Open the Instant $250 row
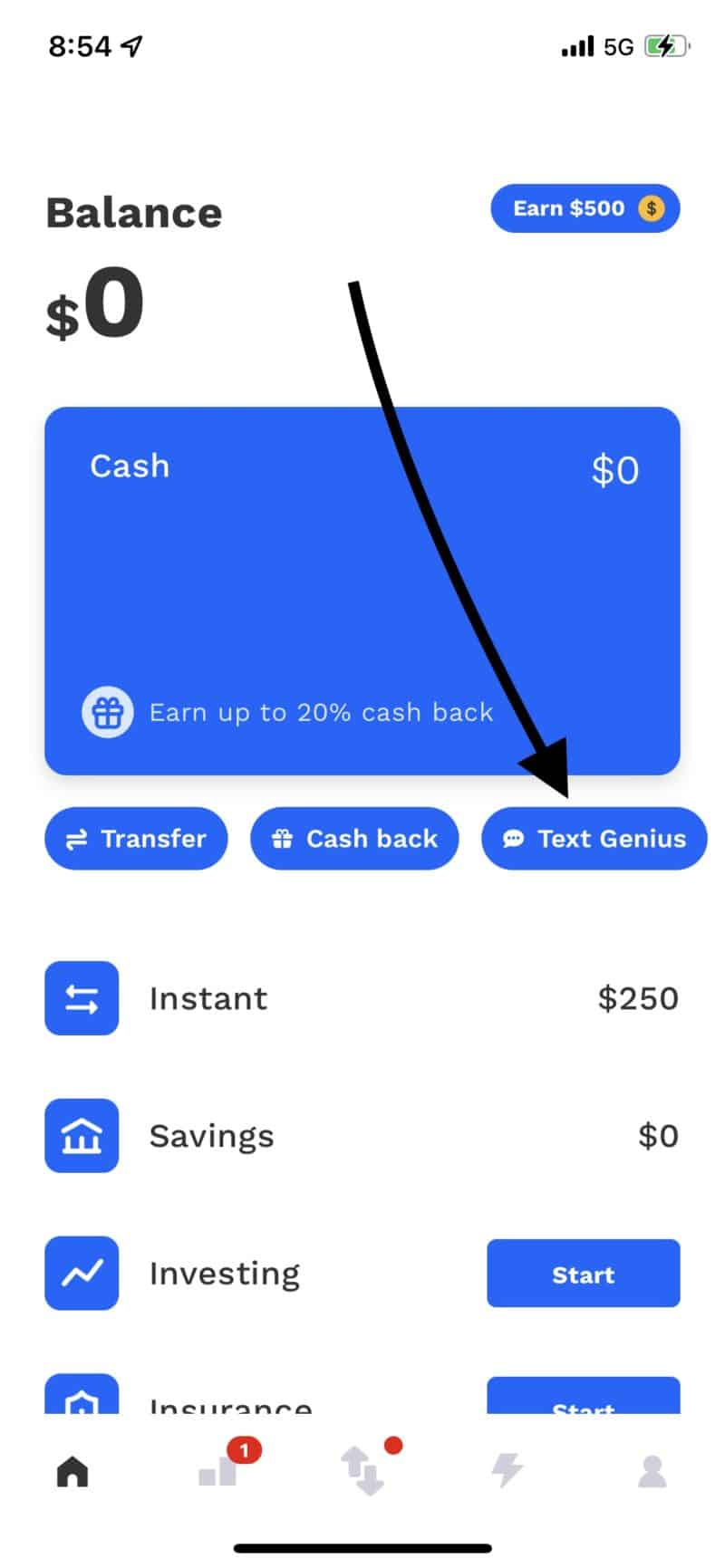725x1568 pixels. [362, 998]
